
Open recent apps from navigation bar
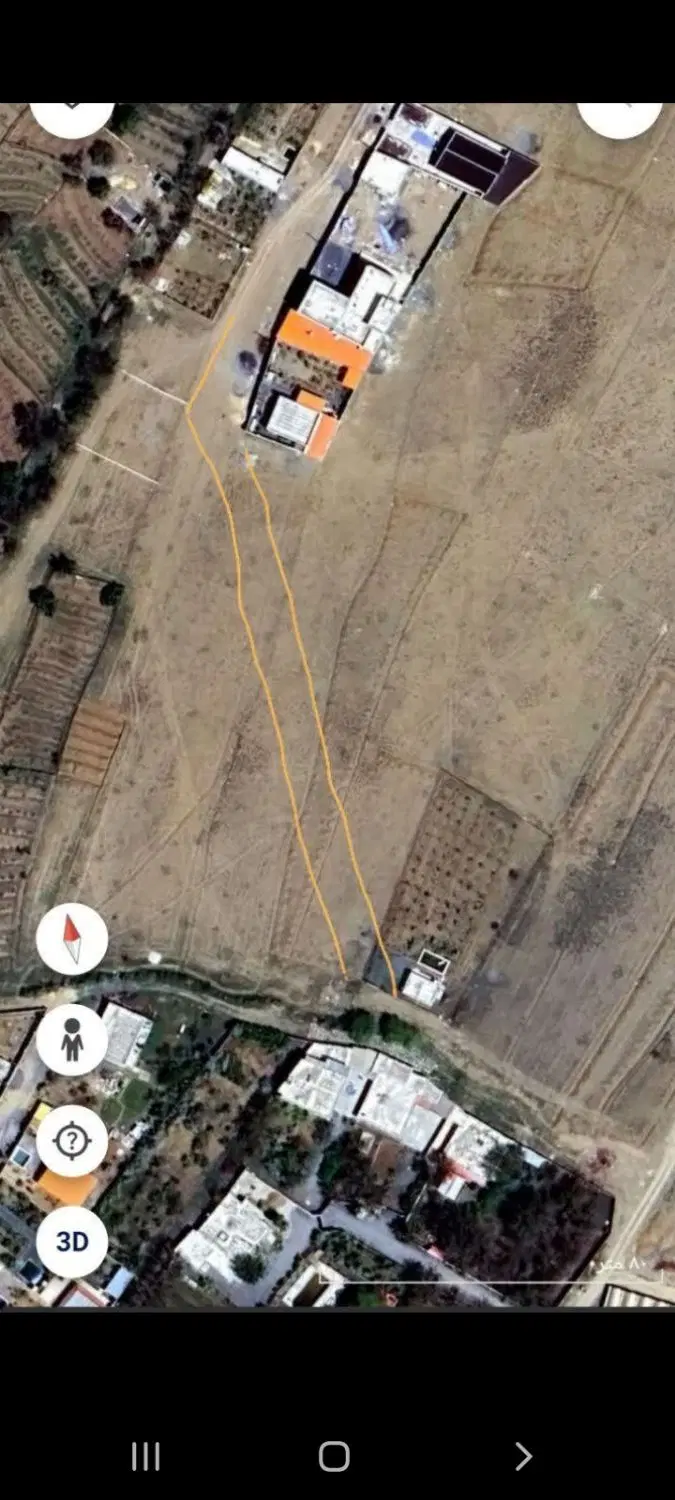click(x=146, y=1457)
